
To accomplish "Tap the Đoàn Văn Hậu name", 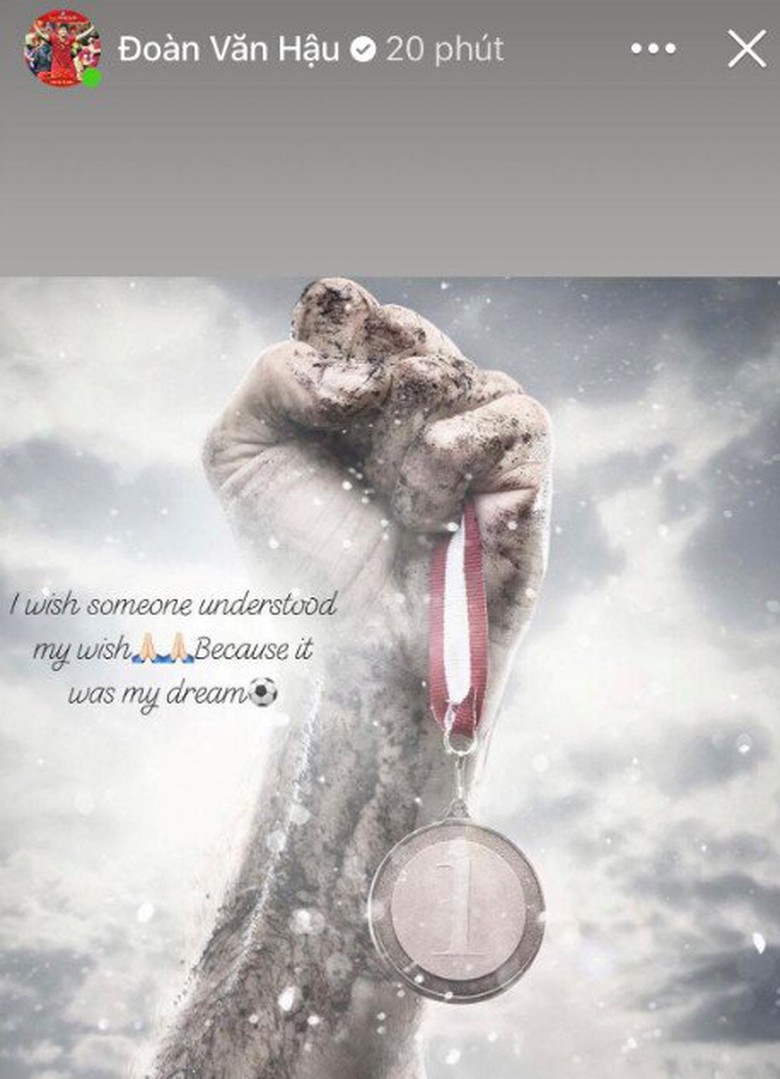I will [x=230, y=48].
